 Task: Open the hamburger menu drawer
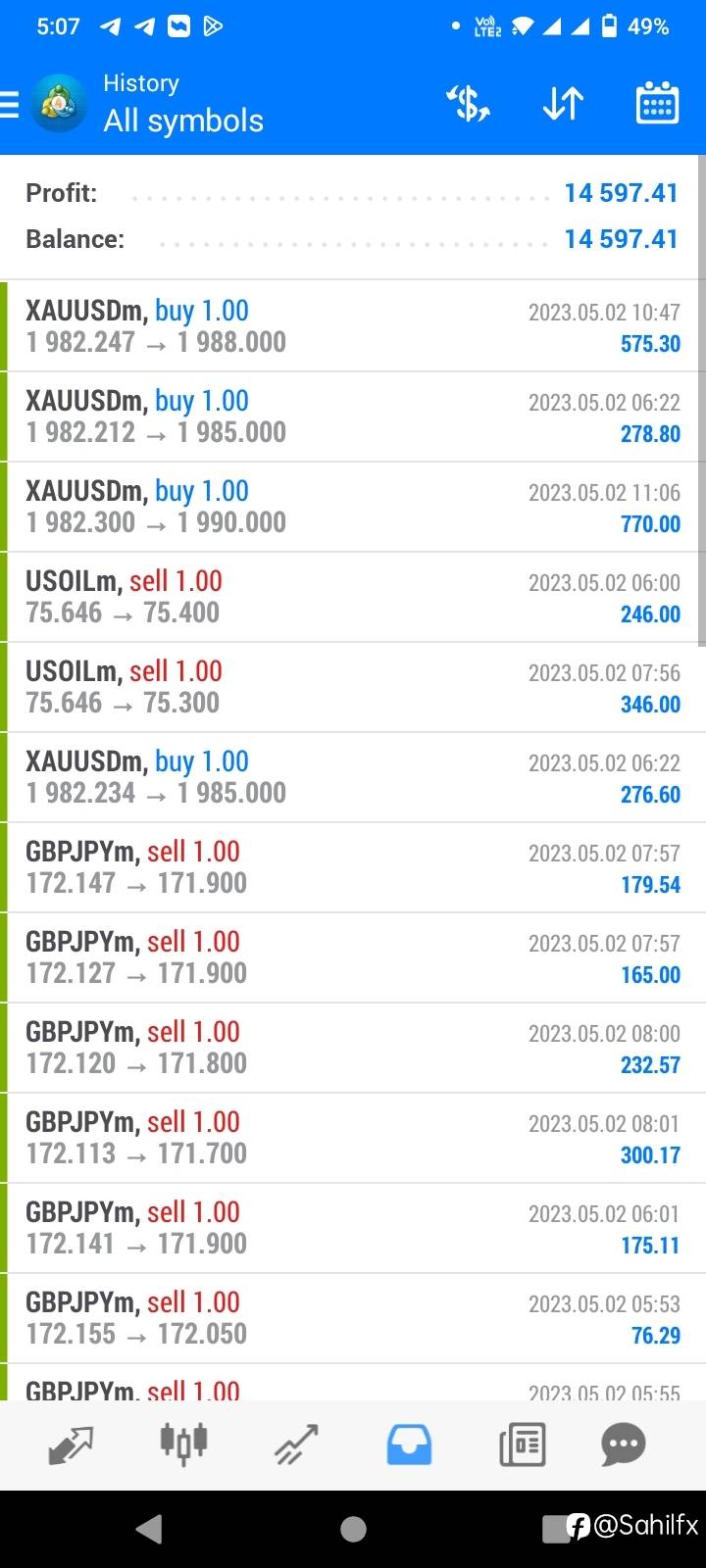point(9,104)
